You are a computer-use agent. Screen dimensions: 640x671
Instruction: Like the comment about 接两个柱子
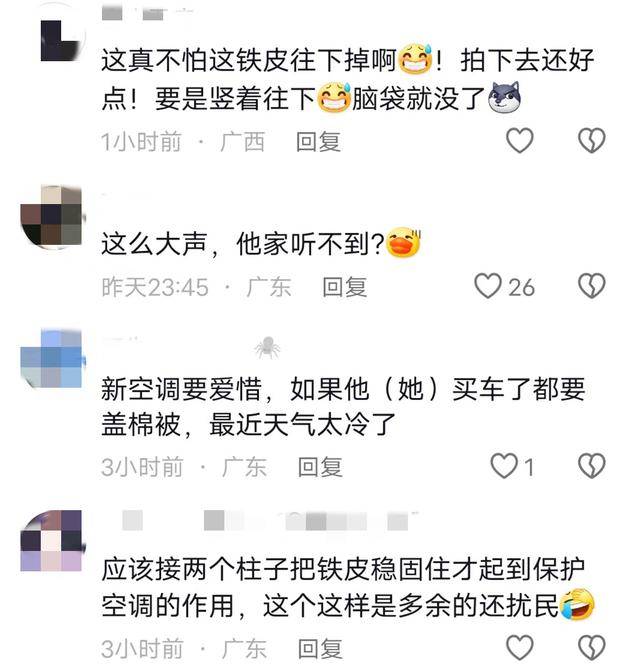[519, 647]
